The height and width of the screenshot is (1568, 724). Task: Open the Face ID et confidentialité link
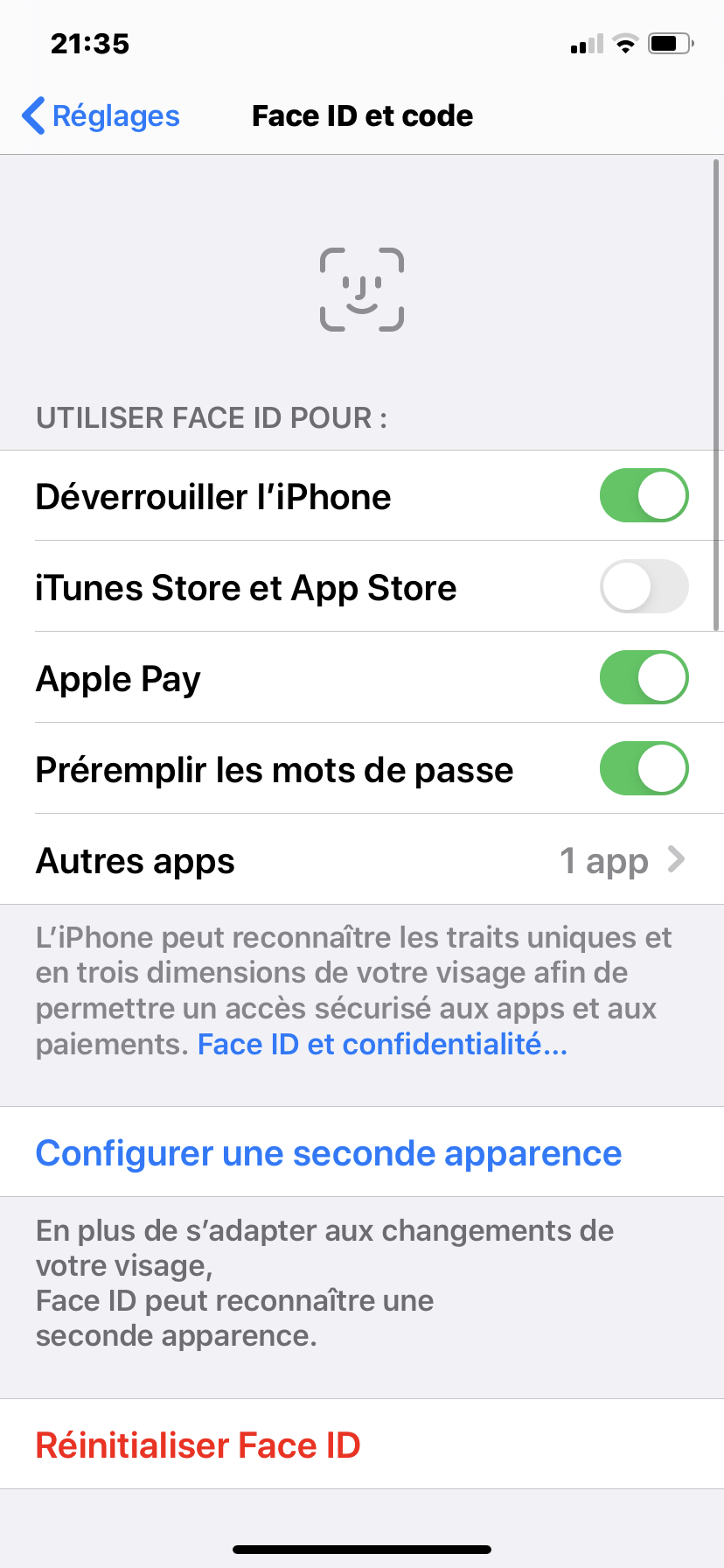(382, 1045)
